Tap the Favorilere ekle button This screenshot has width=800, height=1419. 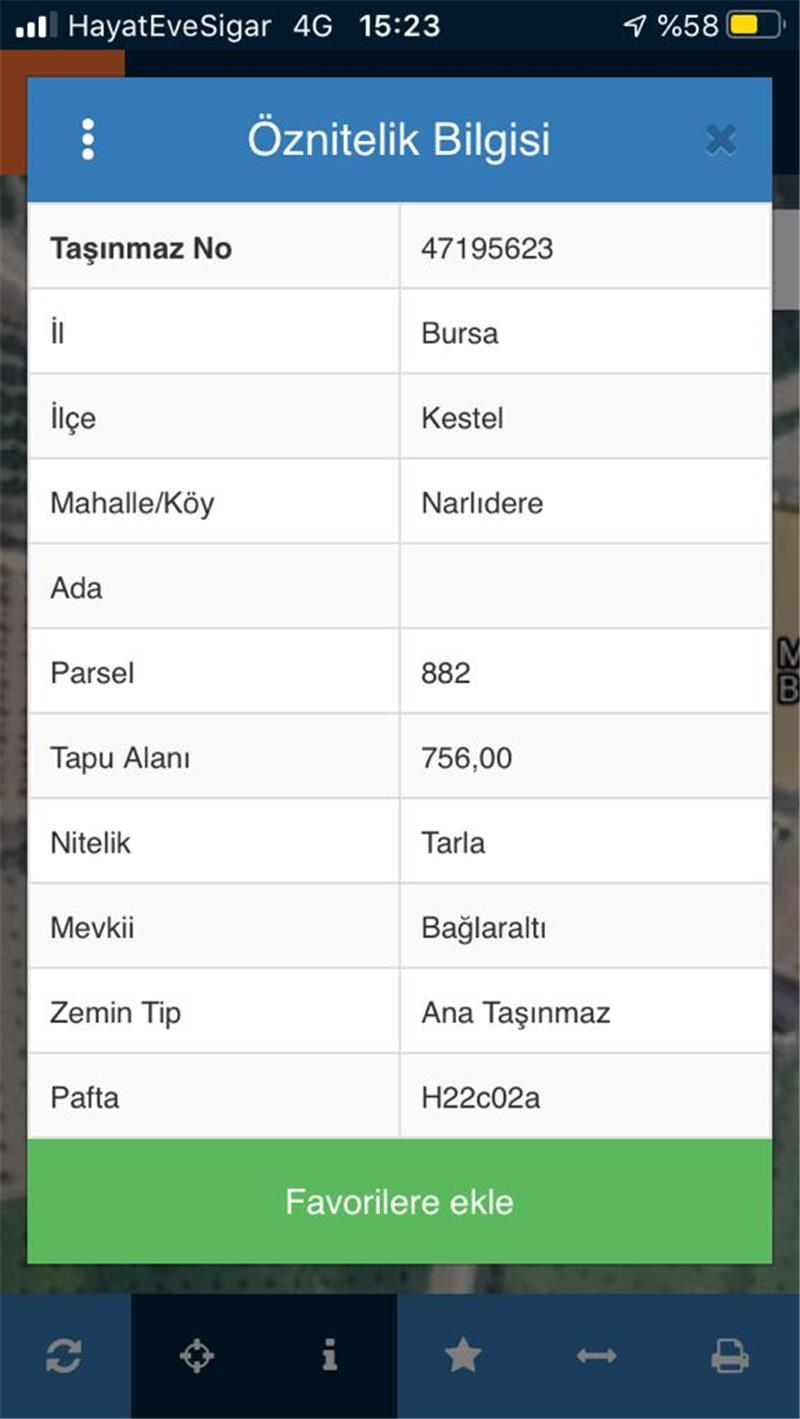click(x=399, y=1201)
